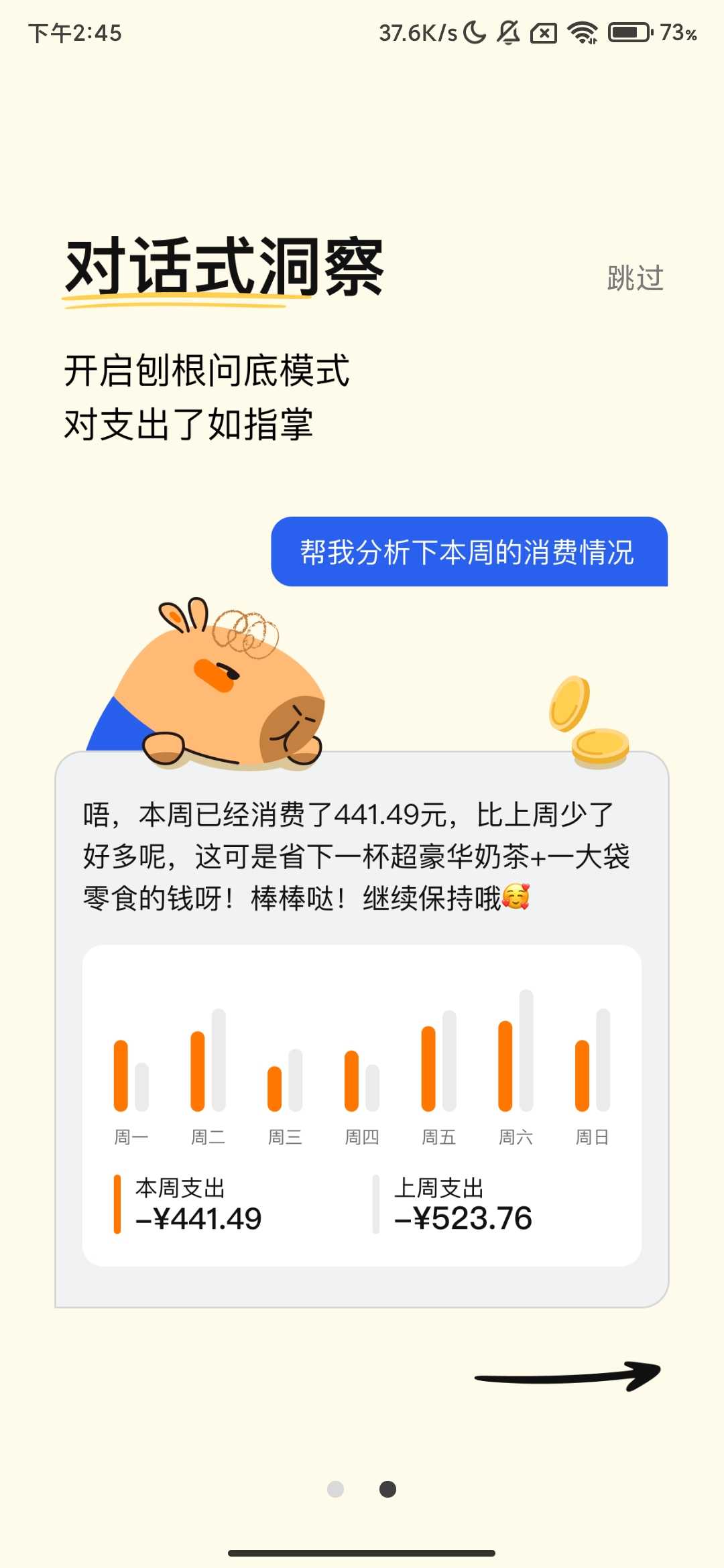The height and width of the screenshot is (1568, 724).
Task: Skip onboarding via 跳过
Action: [x=635, y=278]
